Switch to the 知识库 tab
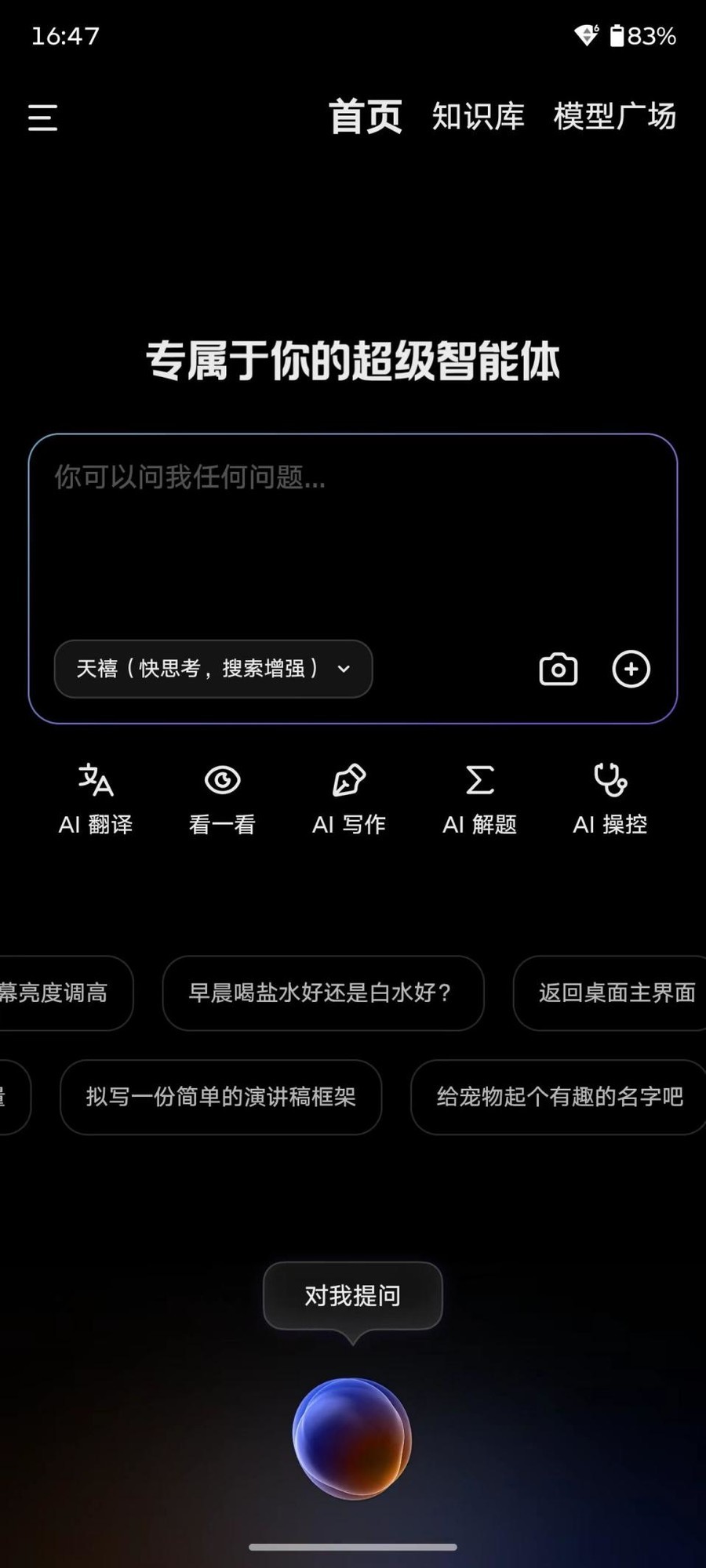The height and width of the screenshot is (1568, 706). (x=478, y=117)
